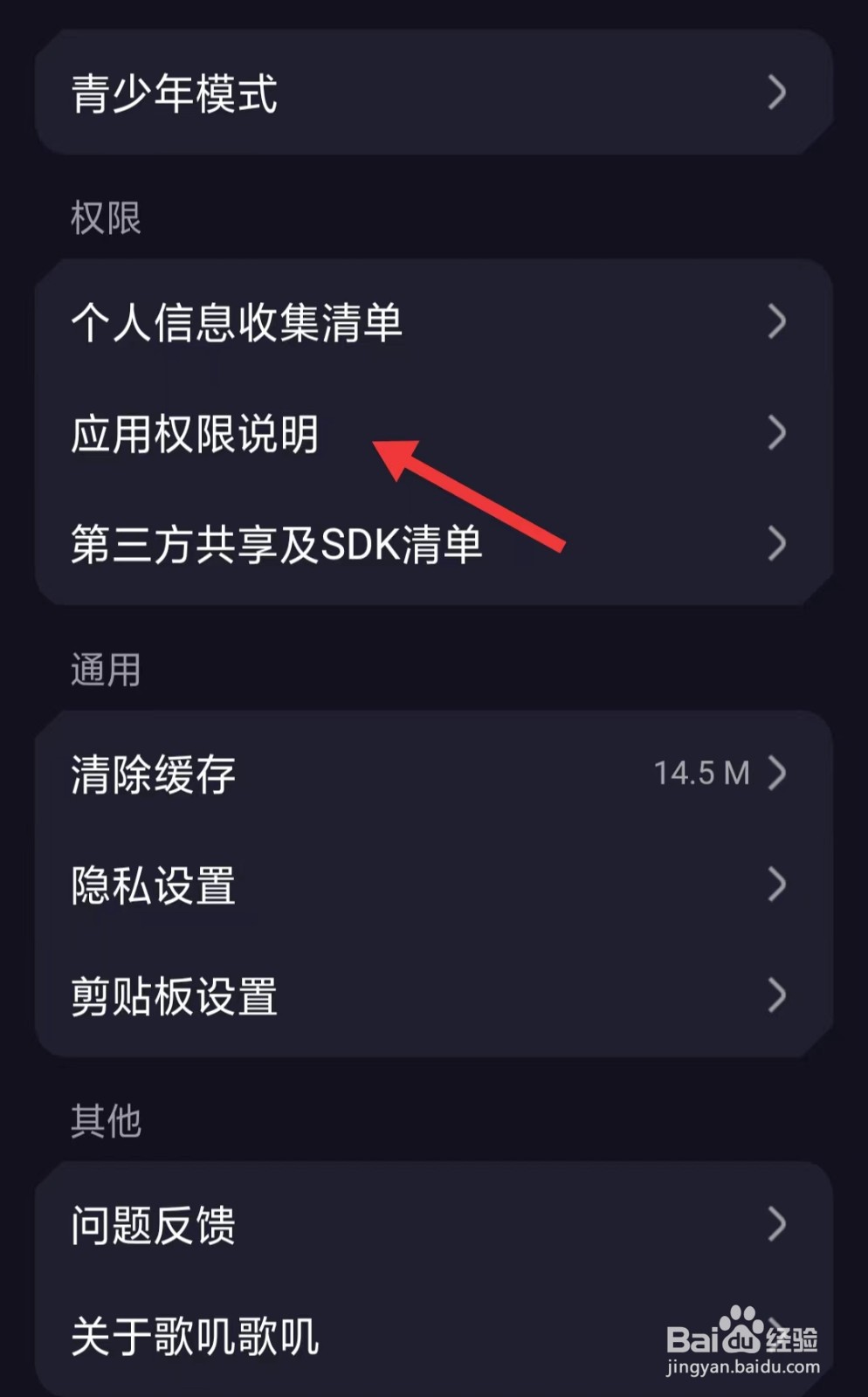This screenshot has height=1397, width=868.
Task: Click the 14.5 M cache size value
Action: click(703, 773)
